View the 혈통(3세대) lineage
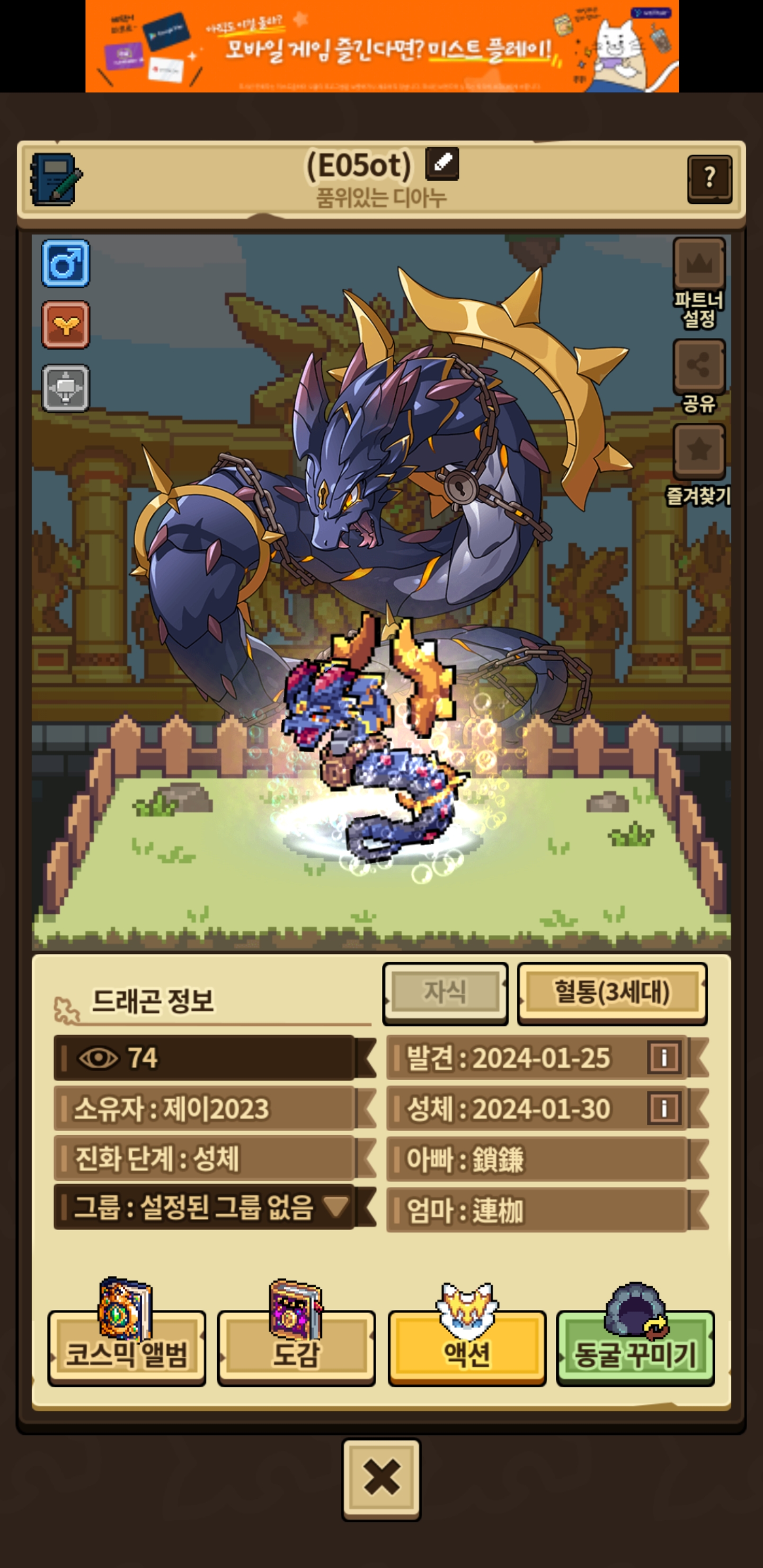 tap(612, 993)
